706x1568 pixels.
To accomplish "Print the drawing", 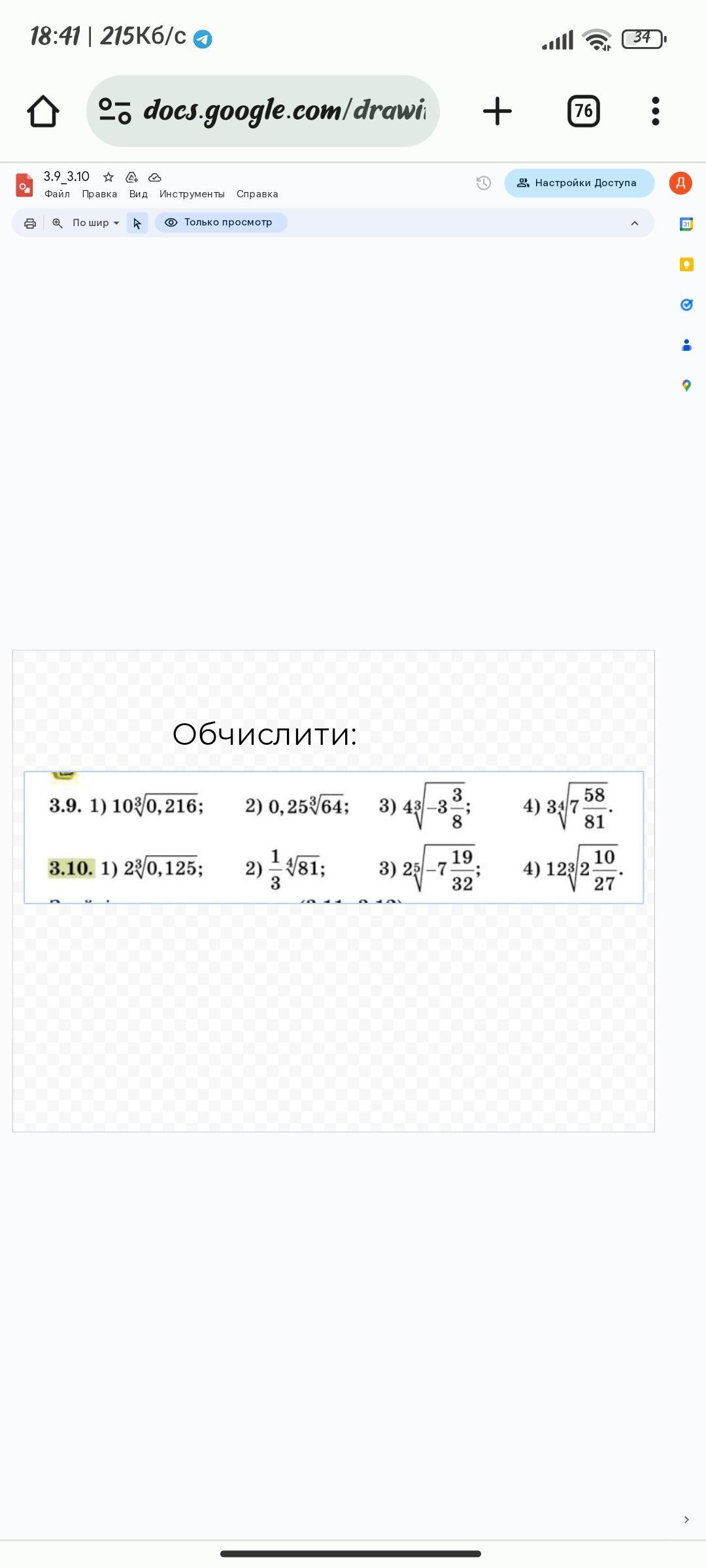I will point(30,223).
